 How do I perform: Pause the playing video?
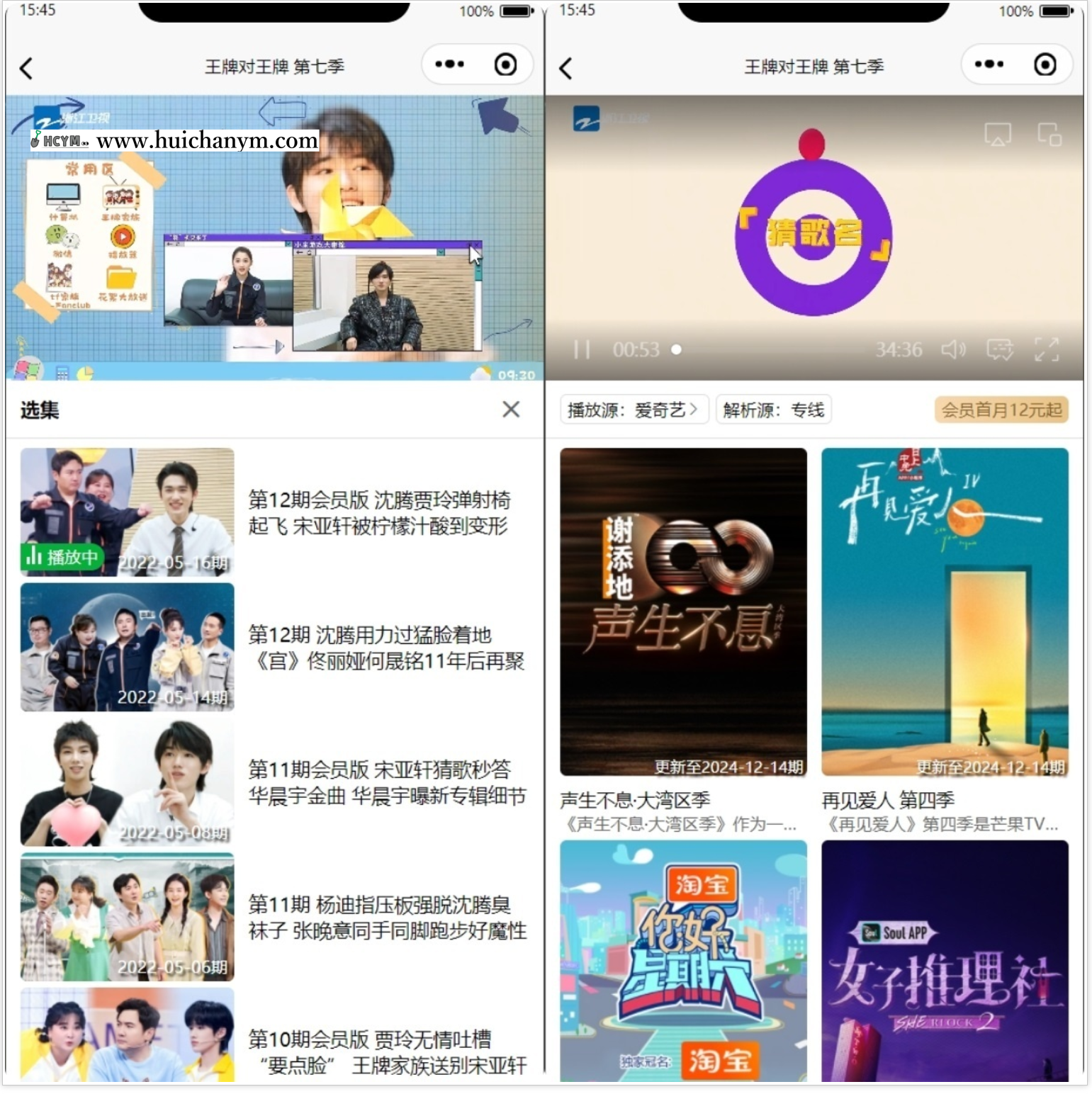coord(582,349)
